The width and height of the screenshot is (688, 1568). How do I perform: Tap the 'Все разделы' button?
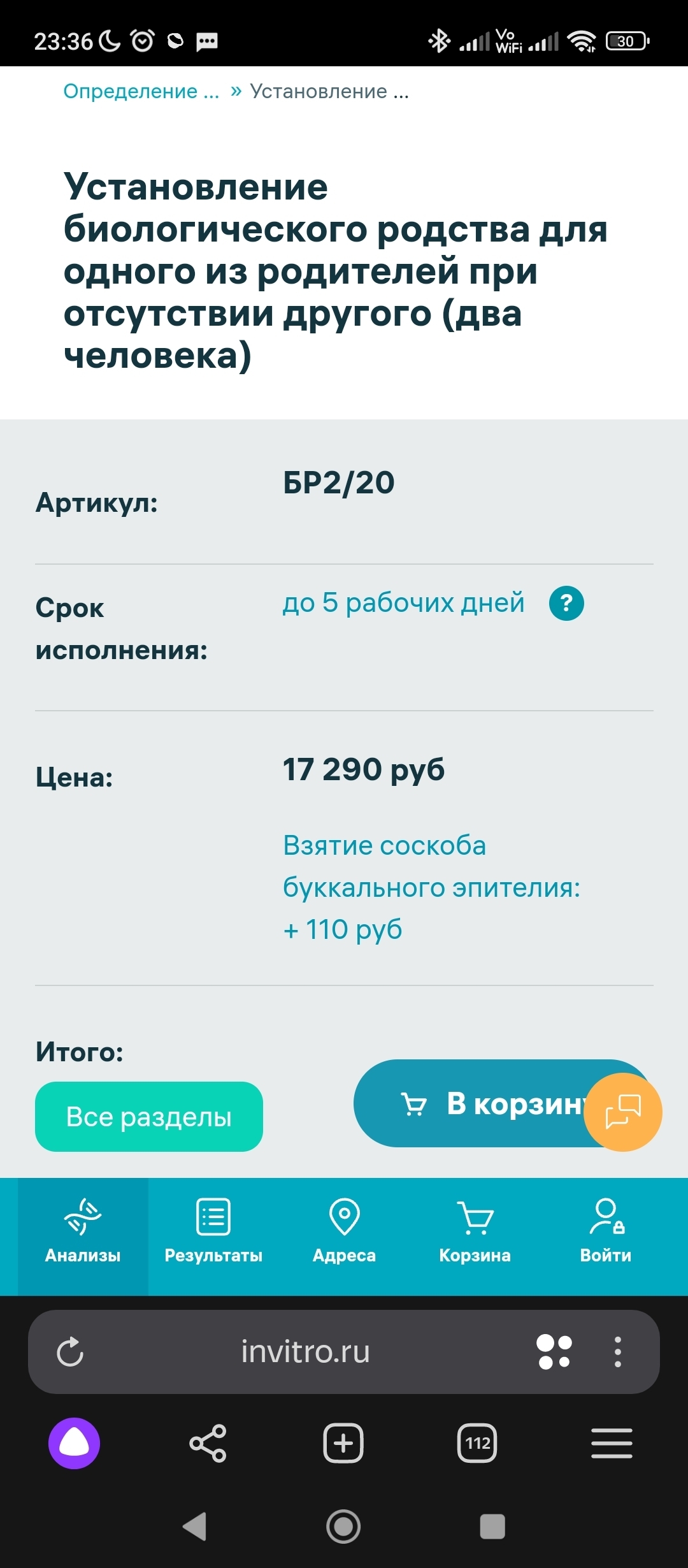(x=149, y=1117)
